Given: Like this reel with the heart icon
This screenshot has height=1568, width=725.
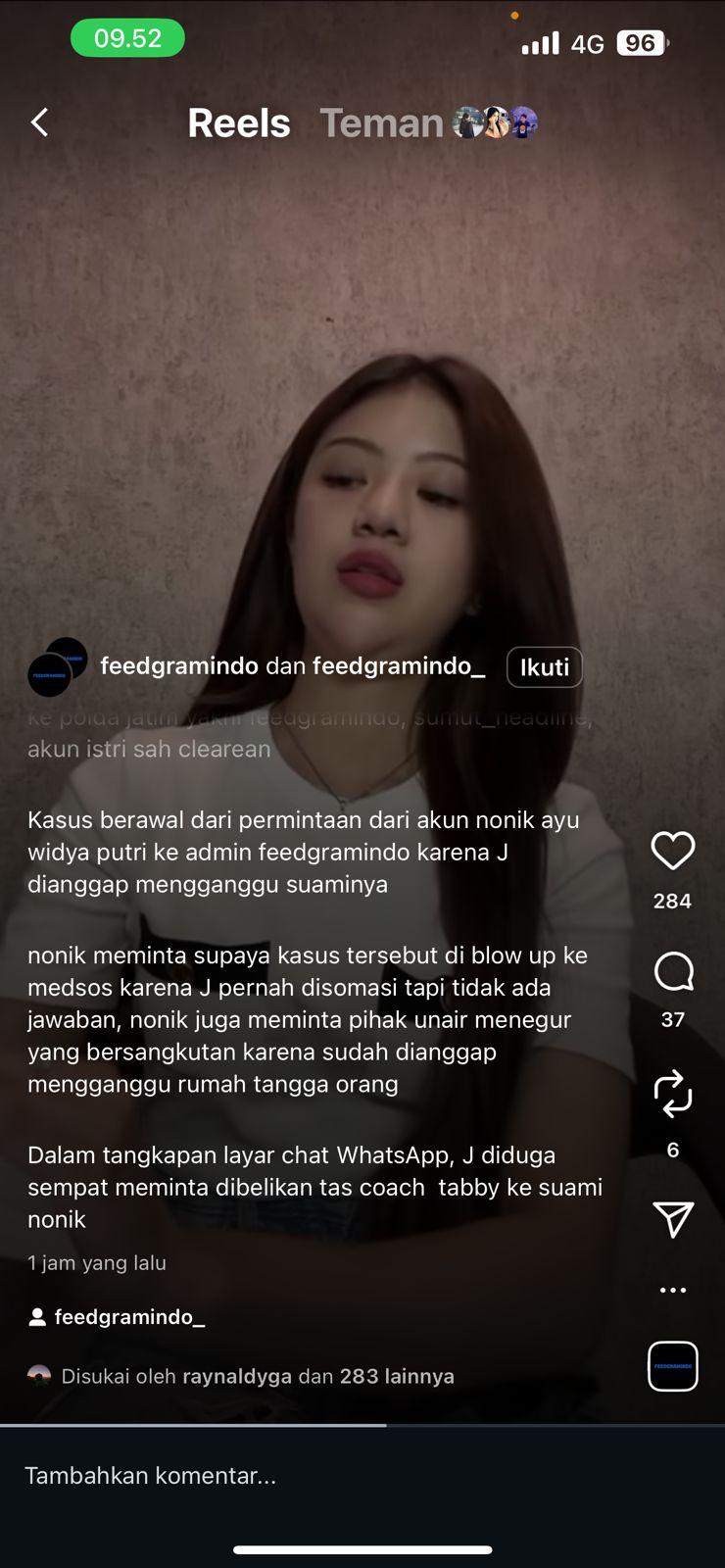Looking at the screenshot, I should 672,851.
